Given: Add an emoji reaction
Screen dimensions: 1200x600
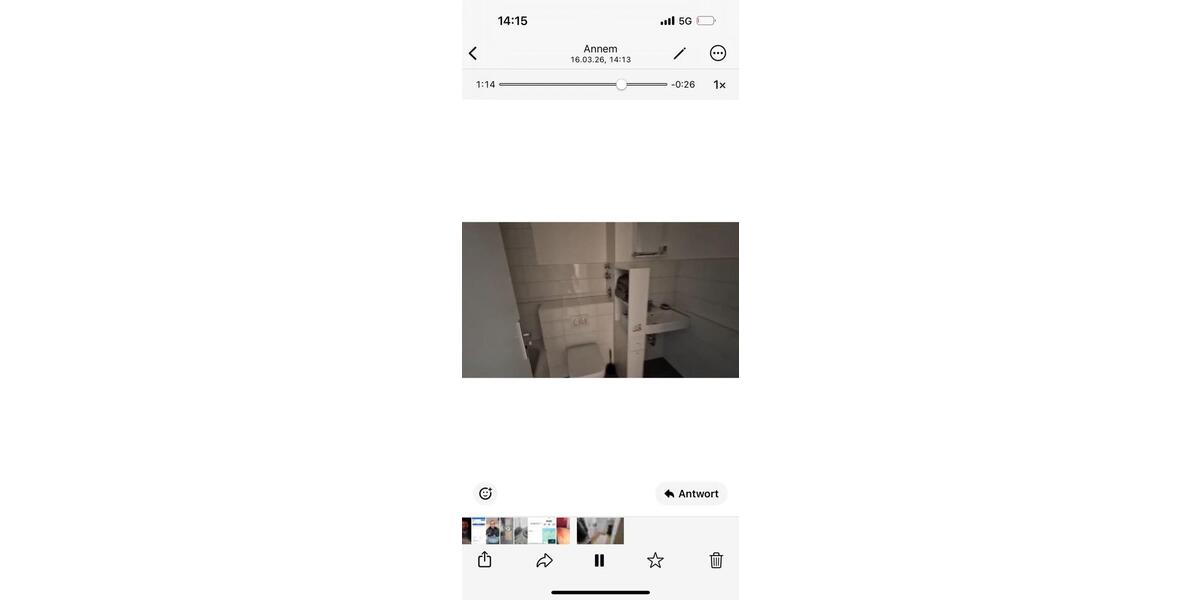Looking at the screenshot, I should point(485,493).
